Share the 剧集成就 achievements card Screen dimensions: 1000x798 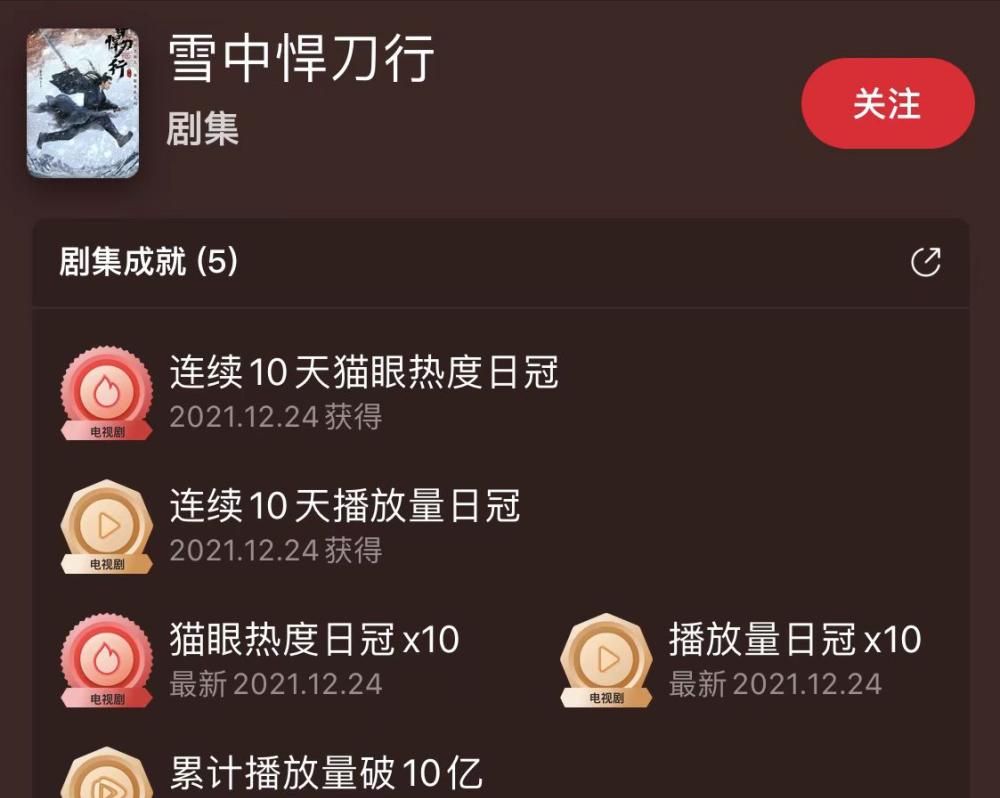[926, 263]
